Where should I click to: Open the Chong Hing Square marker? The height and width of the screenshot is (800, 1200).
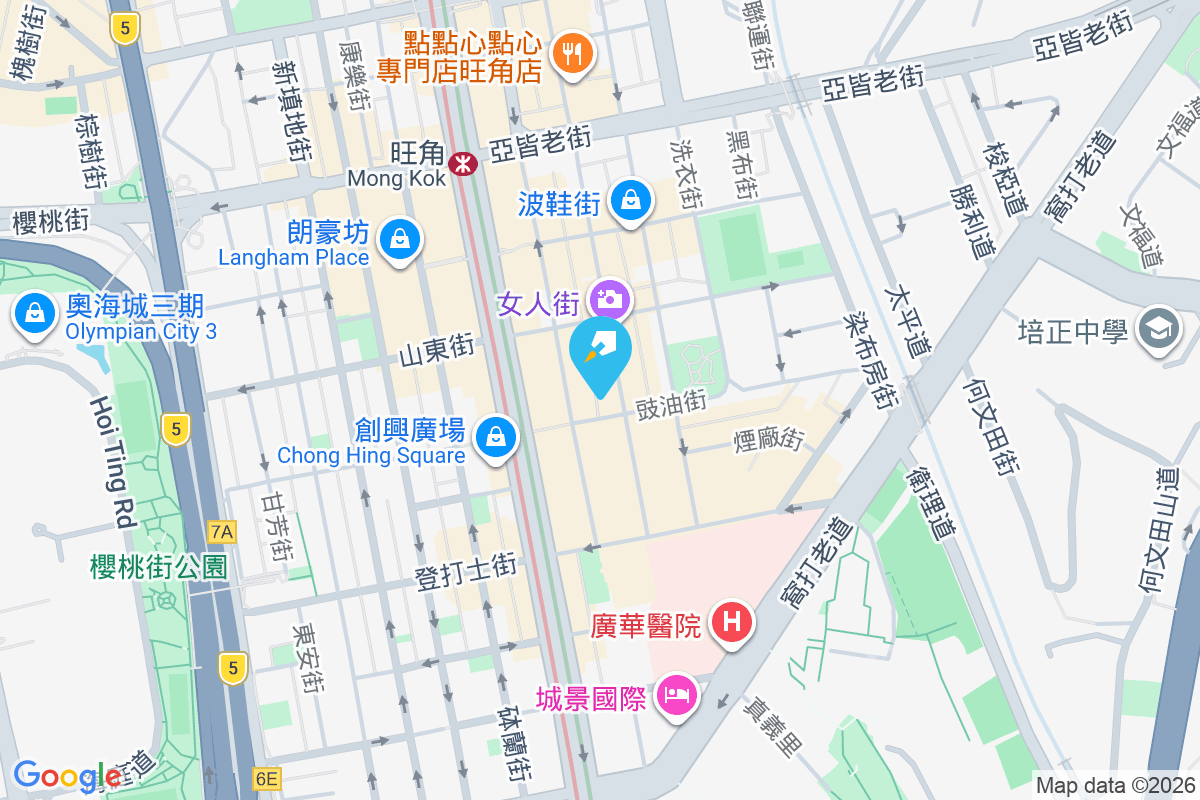pos(495,436)
